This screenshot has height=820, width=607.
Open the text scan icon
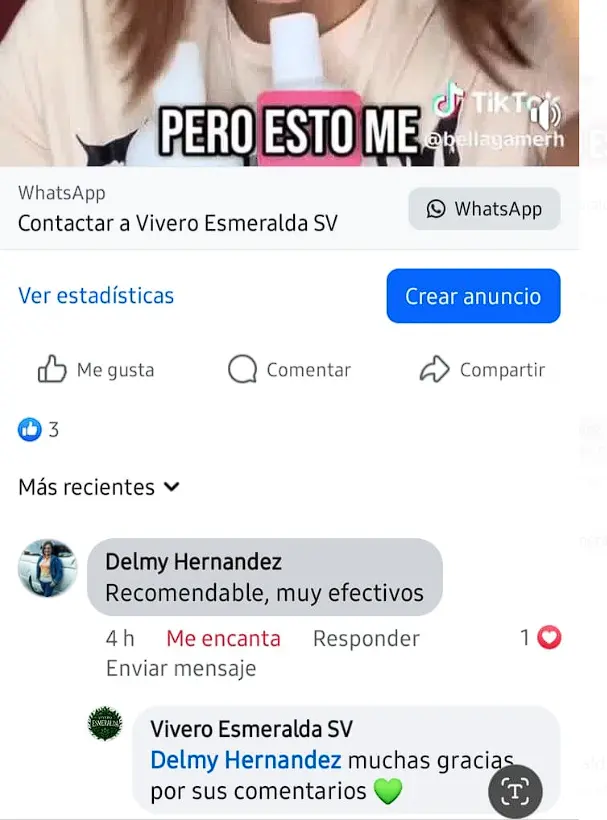(x=515, y=792)
